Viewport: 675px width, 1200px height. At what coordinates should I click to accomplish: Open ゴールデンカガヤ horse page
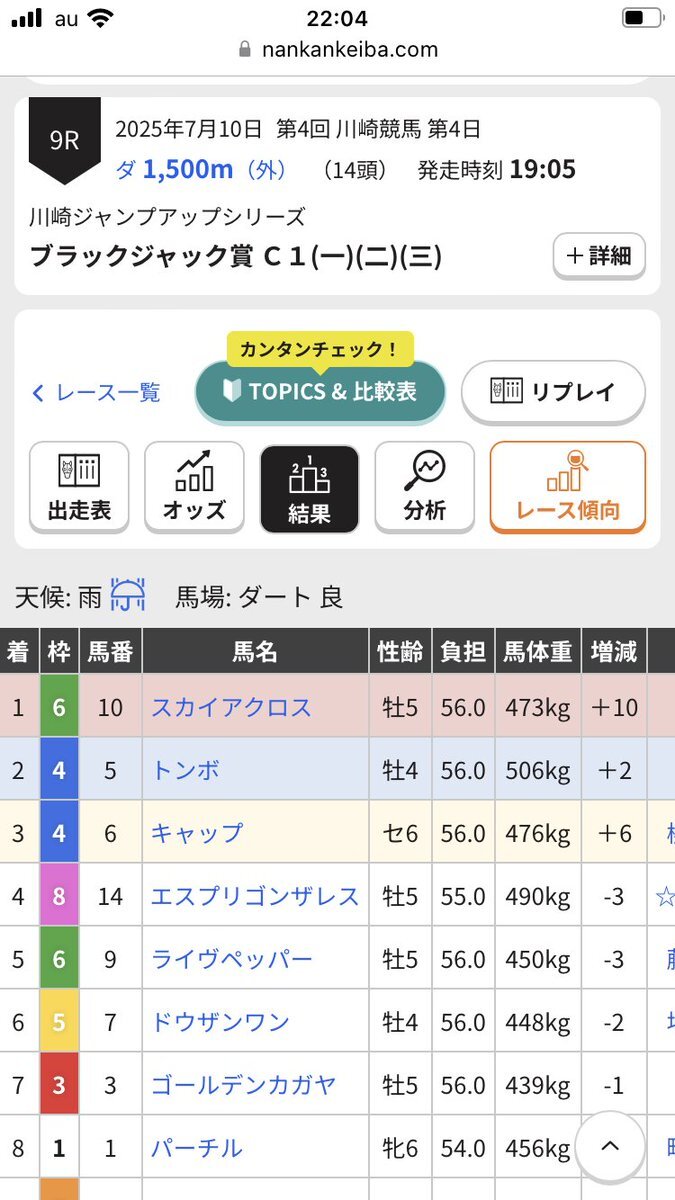[243, 1085]
